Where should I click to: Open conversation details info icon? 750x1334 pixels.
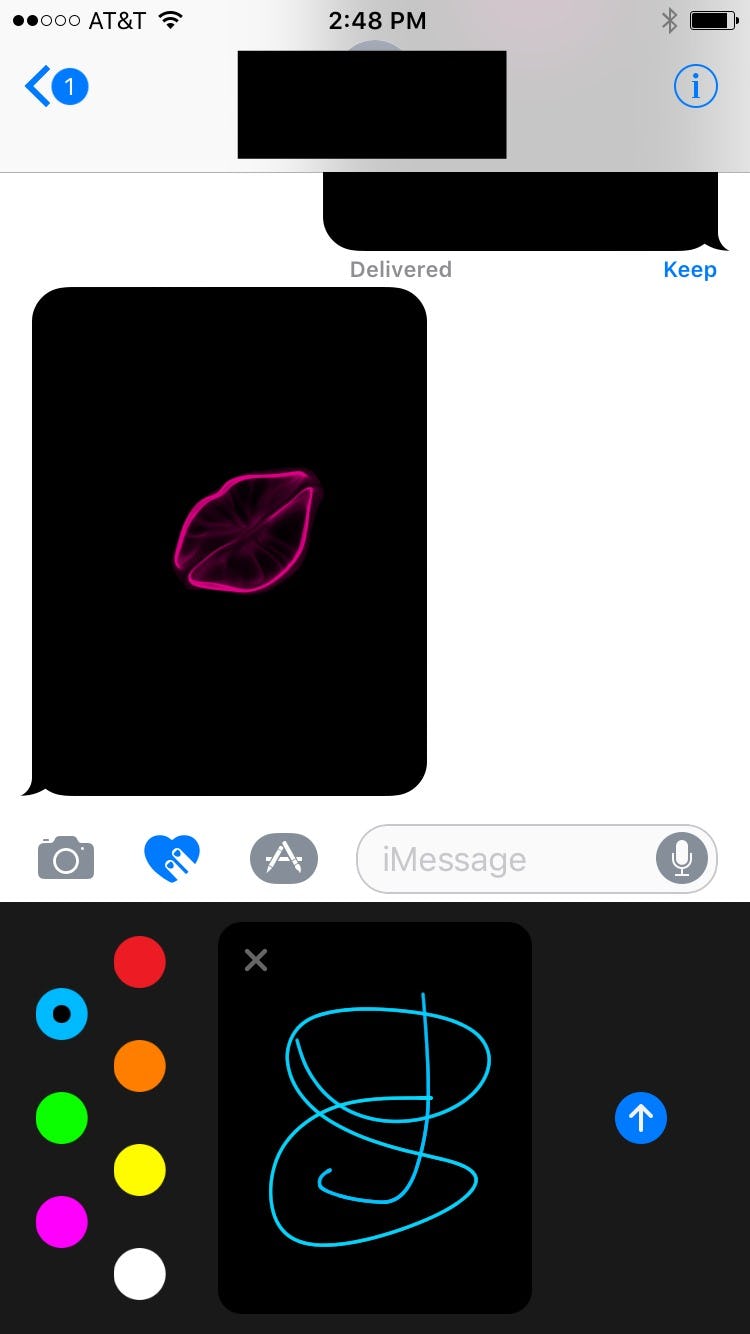click(695, 88)
